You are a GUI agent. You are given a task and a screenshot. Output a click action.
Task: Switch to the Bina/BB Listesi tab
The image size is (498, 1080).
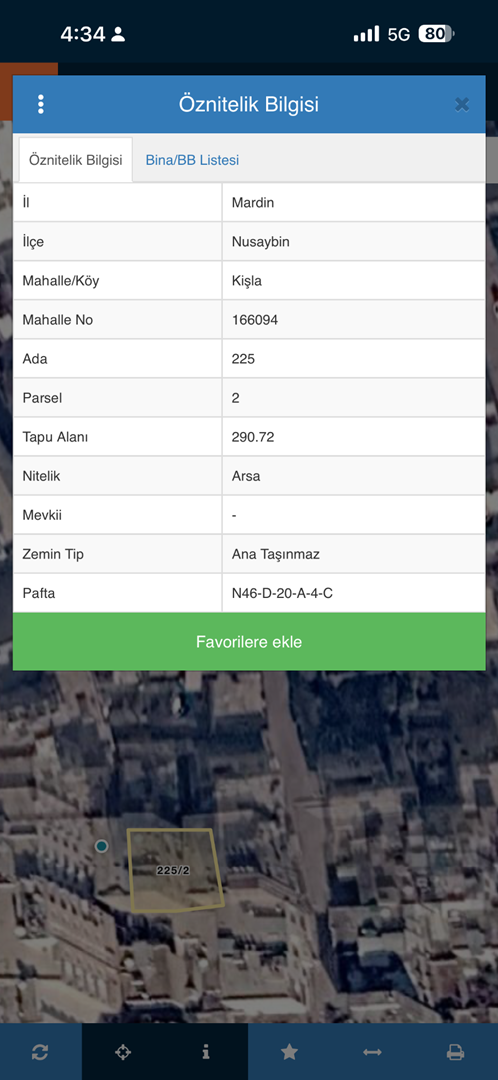tap(192, 160)
